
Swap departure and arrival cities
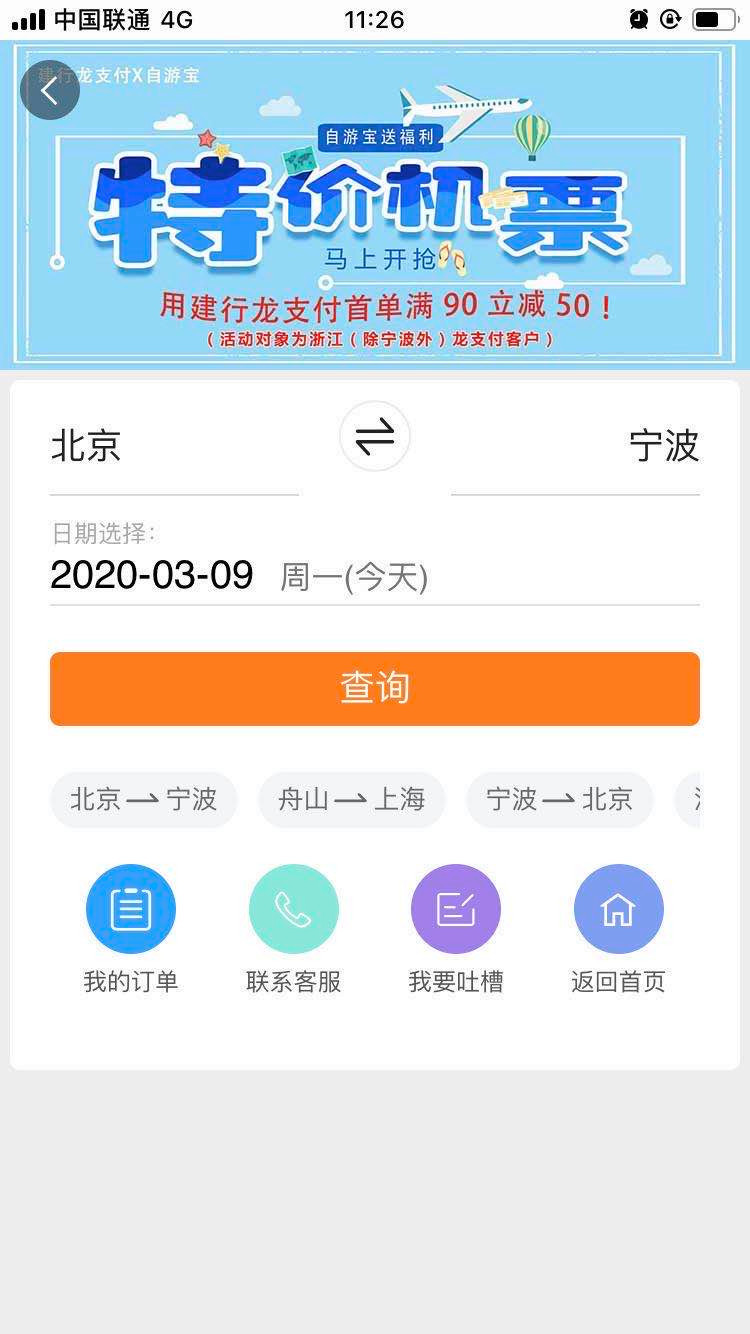375,437
